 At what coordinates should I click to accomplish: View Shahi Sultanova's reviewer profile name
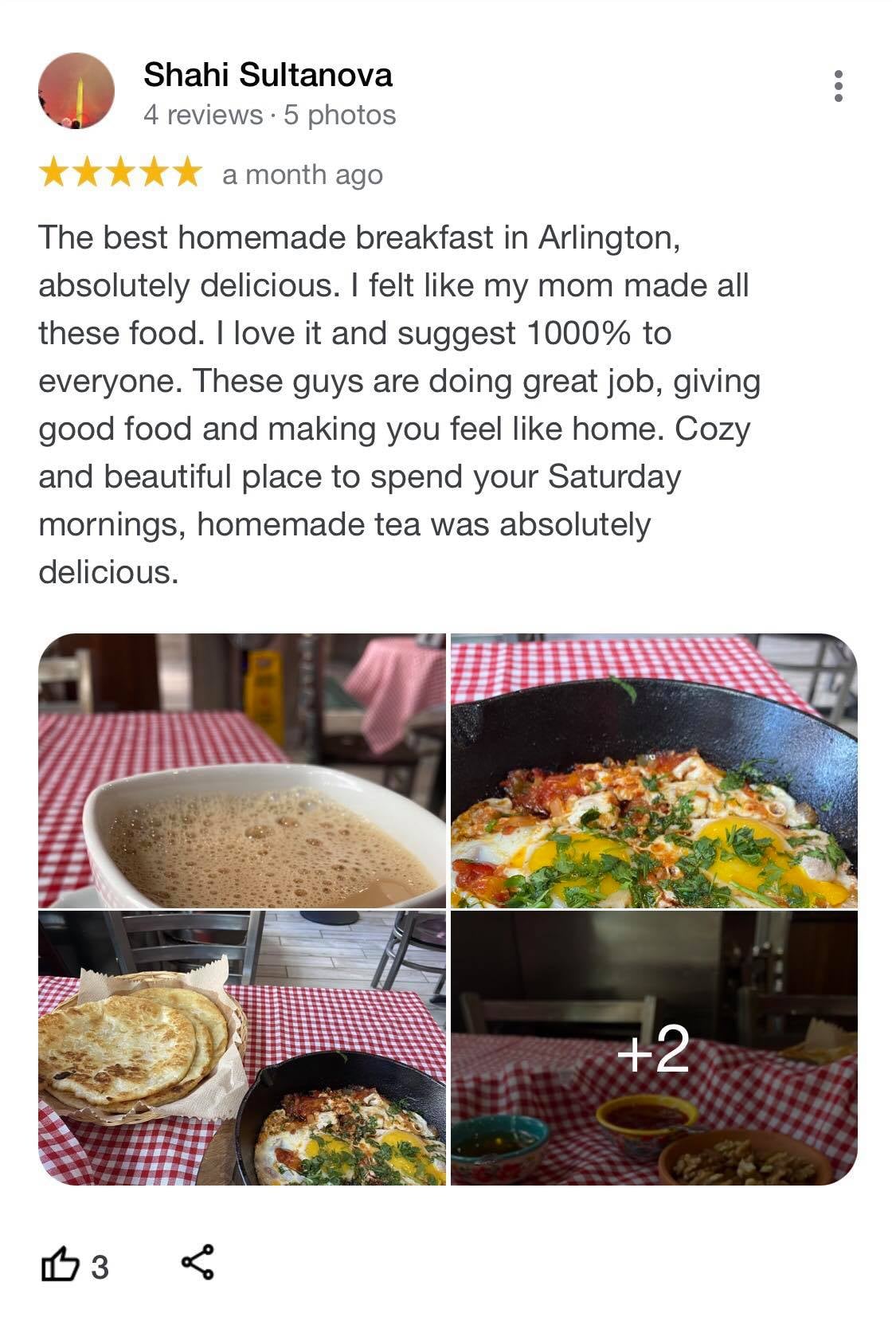[x=268, y=75]
